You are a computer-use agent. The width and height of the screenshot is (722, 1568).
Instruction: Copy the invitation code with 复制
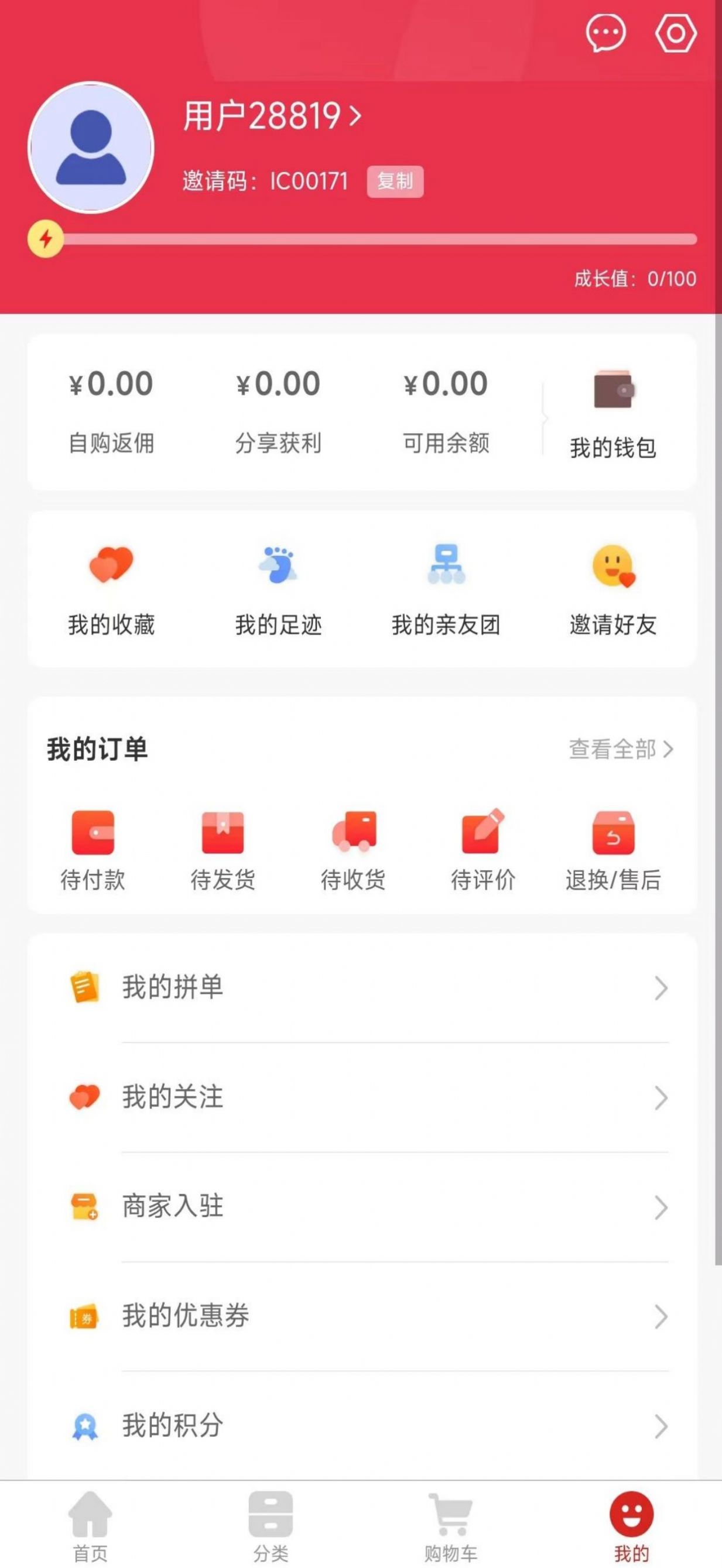(x=395, y=181)
